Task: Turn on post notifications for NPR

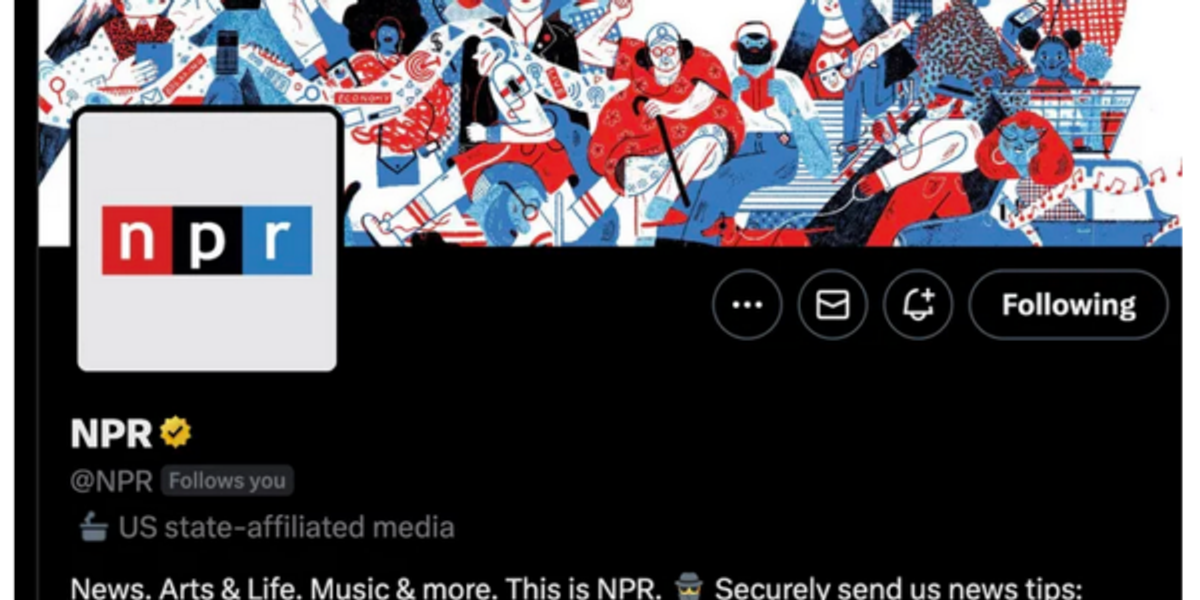Action: pyautogui.click(x=918, y=305)
